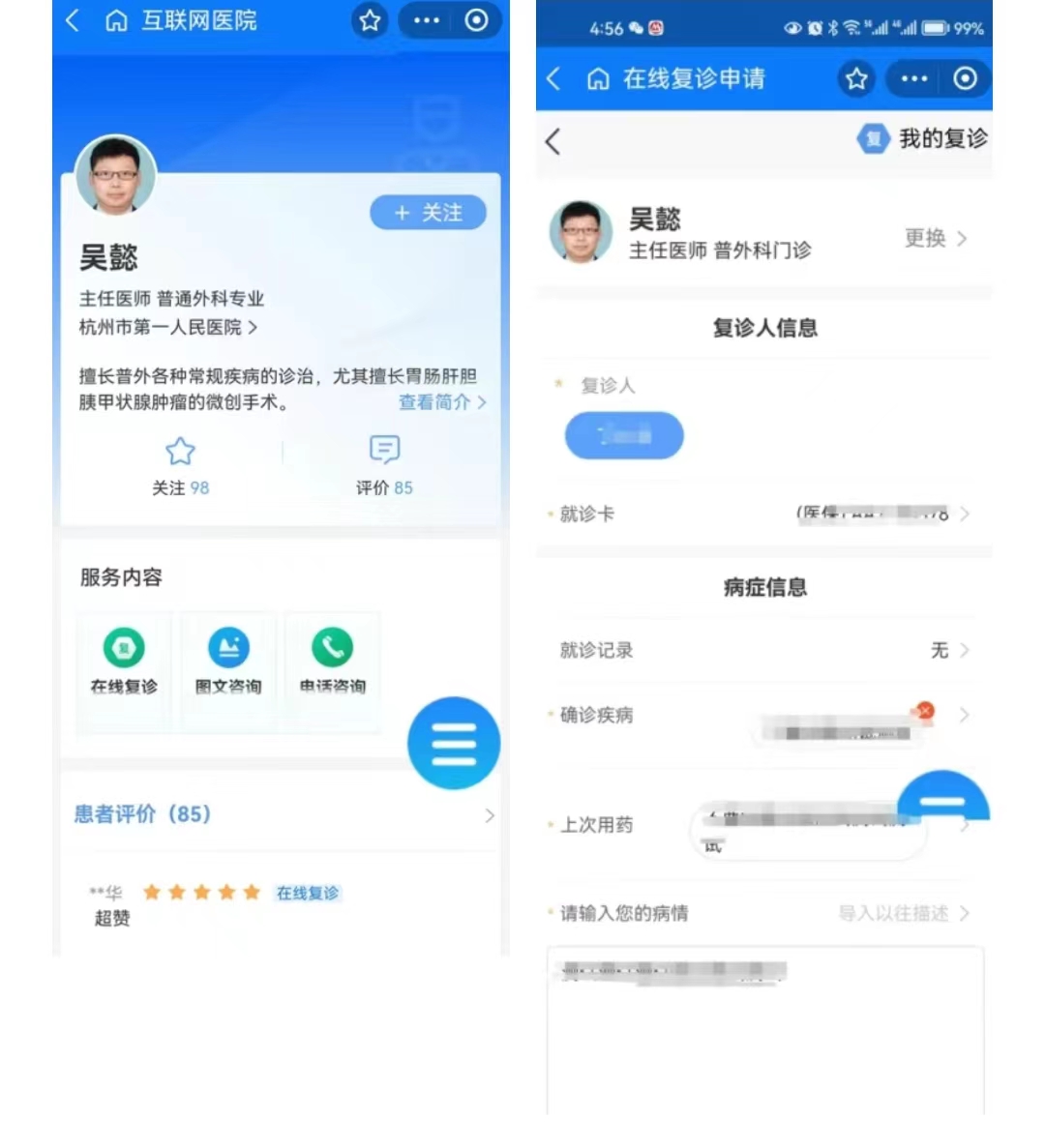Open 我的复诊 records
1045x1148 pixels.
click(923, 138)
